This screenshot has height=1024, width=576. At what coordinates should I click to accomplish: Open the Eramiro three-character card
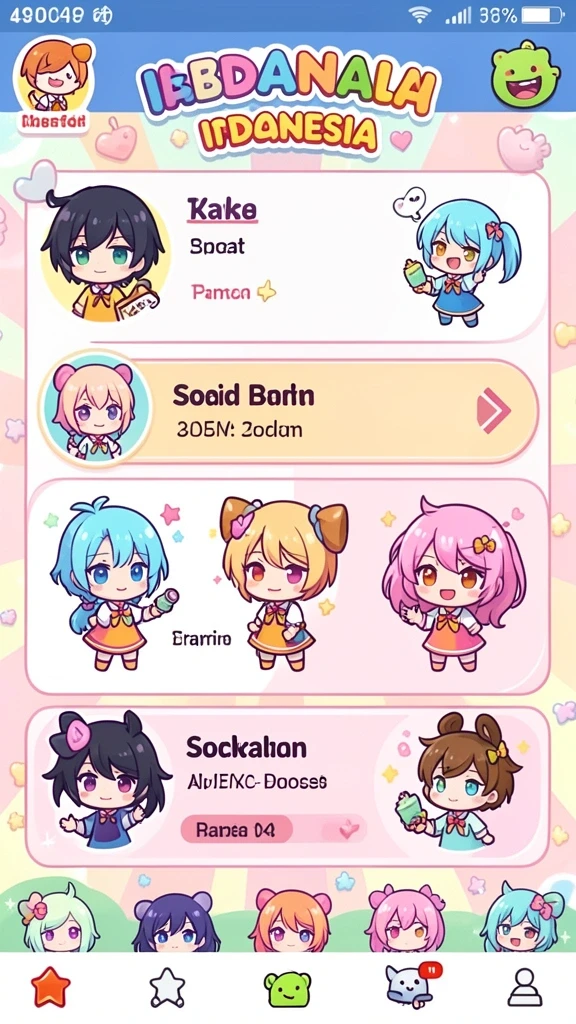tap(287, 587)
